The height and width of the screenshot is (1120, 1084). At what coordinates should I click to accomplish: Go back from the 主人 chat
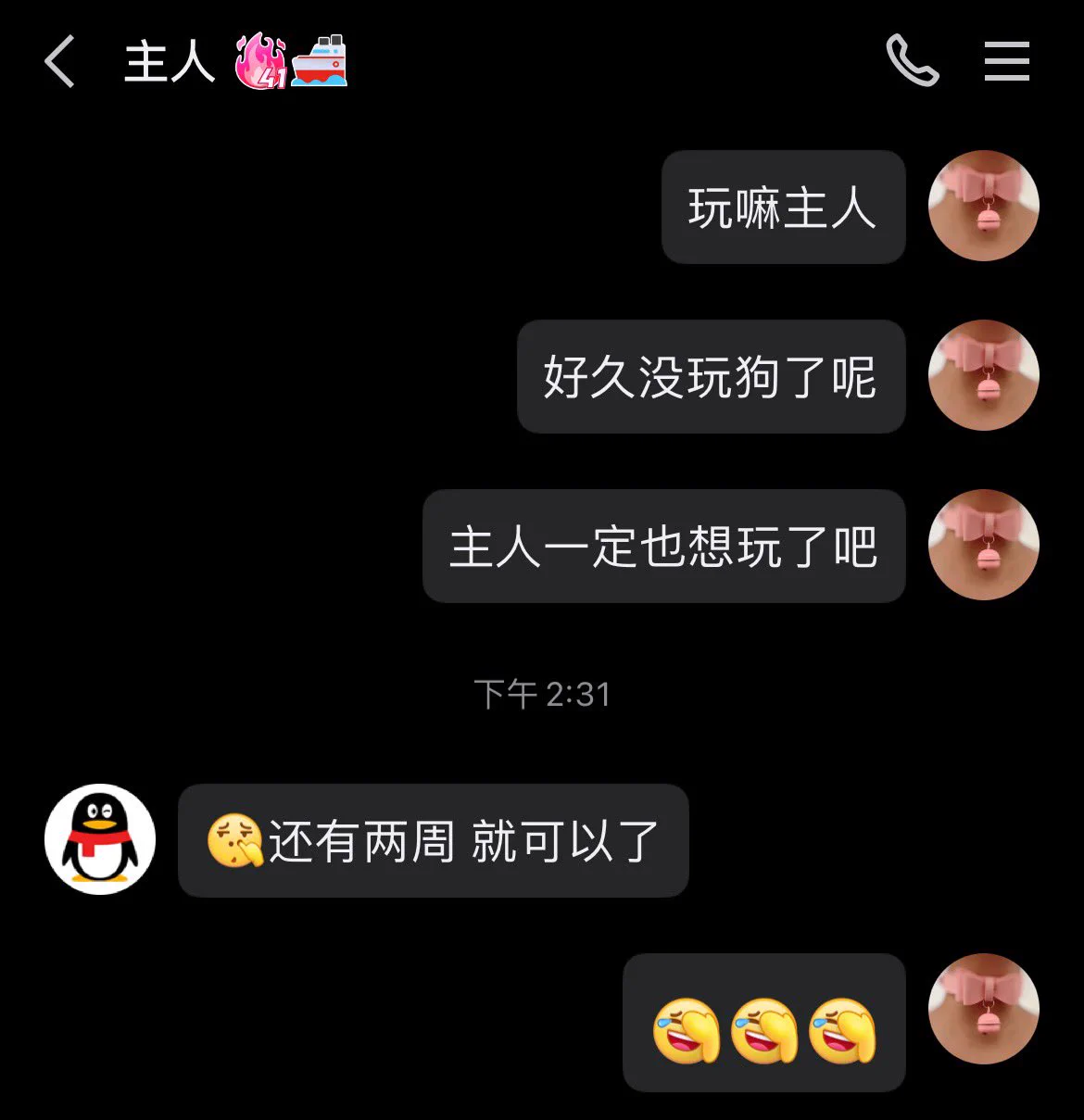(60, 62)
